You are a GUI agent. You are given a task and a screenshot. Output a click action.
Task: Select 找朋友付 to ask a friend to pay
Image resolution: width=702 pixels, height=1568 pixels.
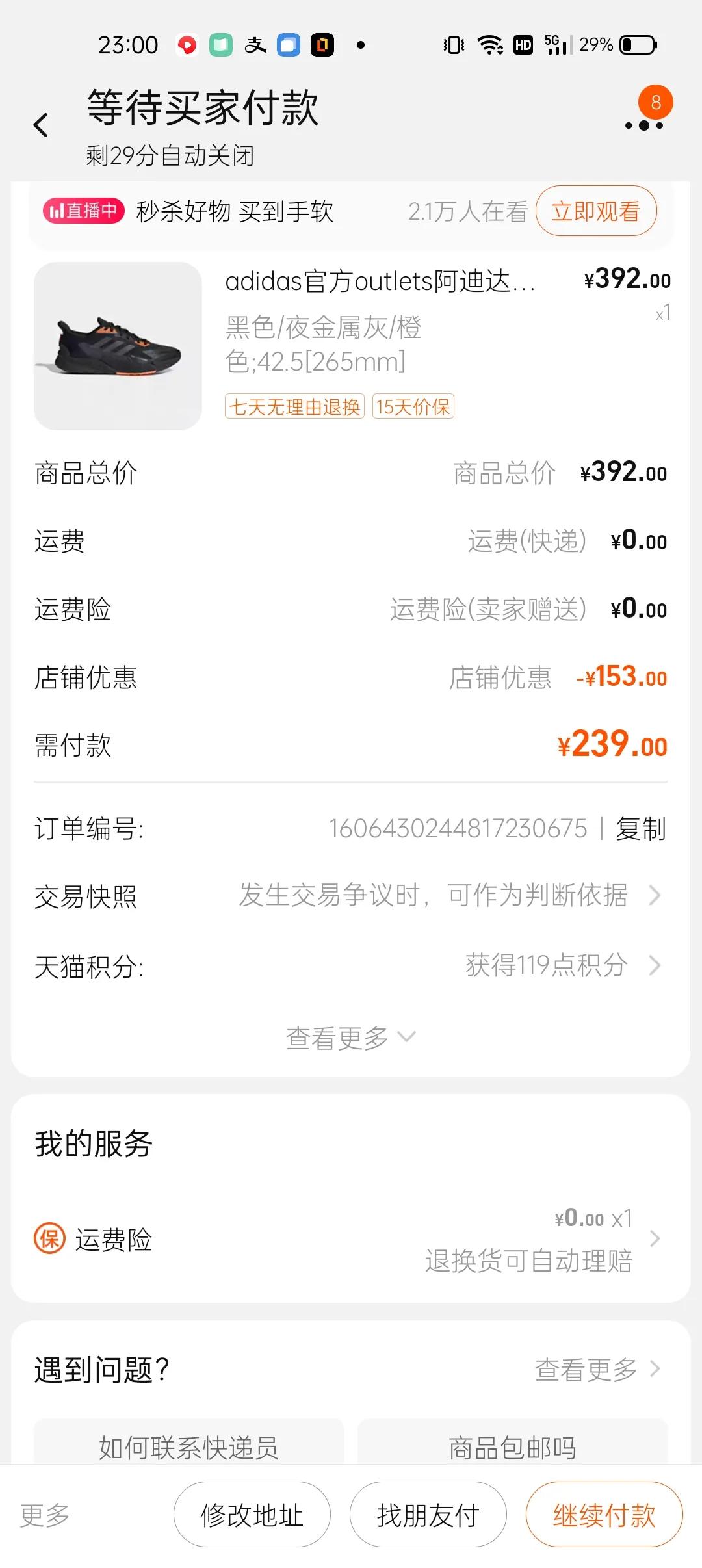pyautogui.click(x=427, y=1515)
